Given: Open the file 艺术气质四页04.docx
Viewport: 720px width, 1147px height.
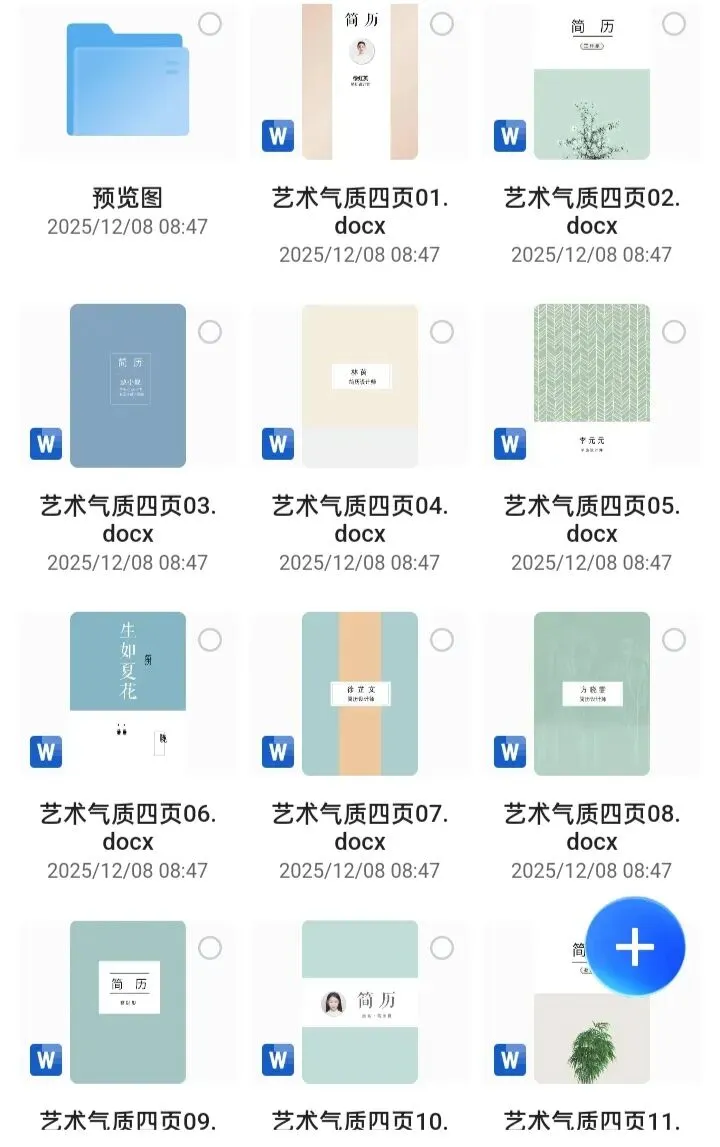Looking at the screenshot, I should (359, 386).
